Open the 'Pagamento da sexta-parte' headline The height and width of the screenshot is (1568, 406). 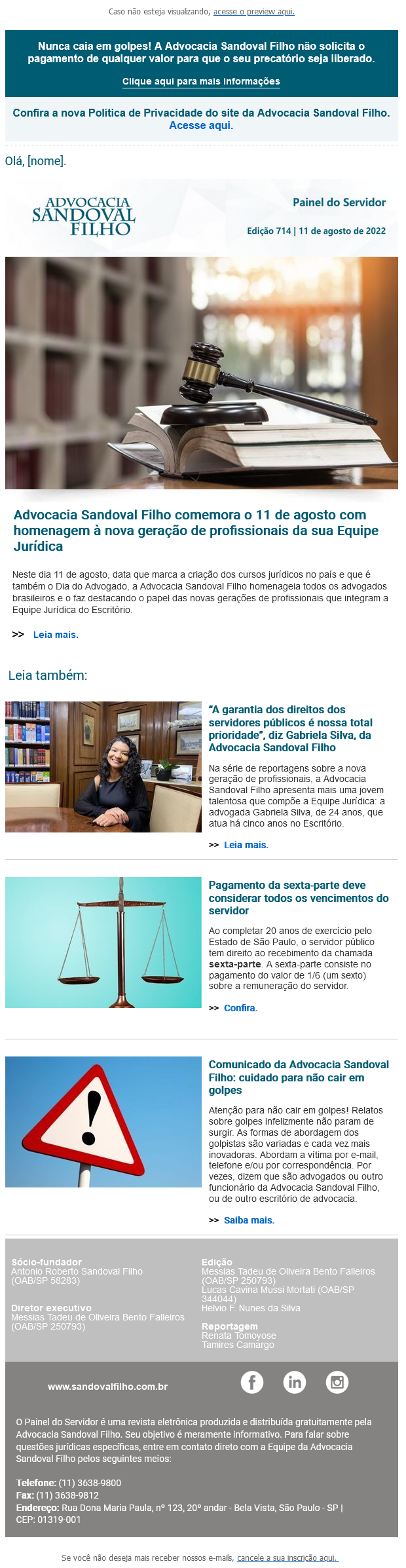(299, 898)
